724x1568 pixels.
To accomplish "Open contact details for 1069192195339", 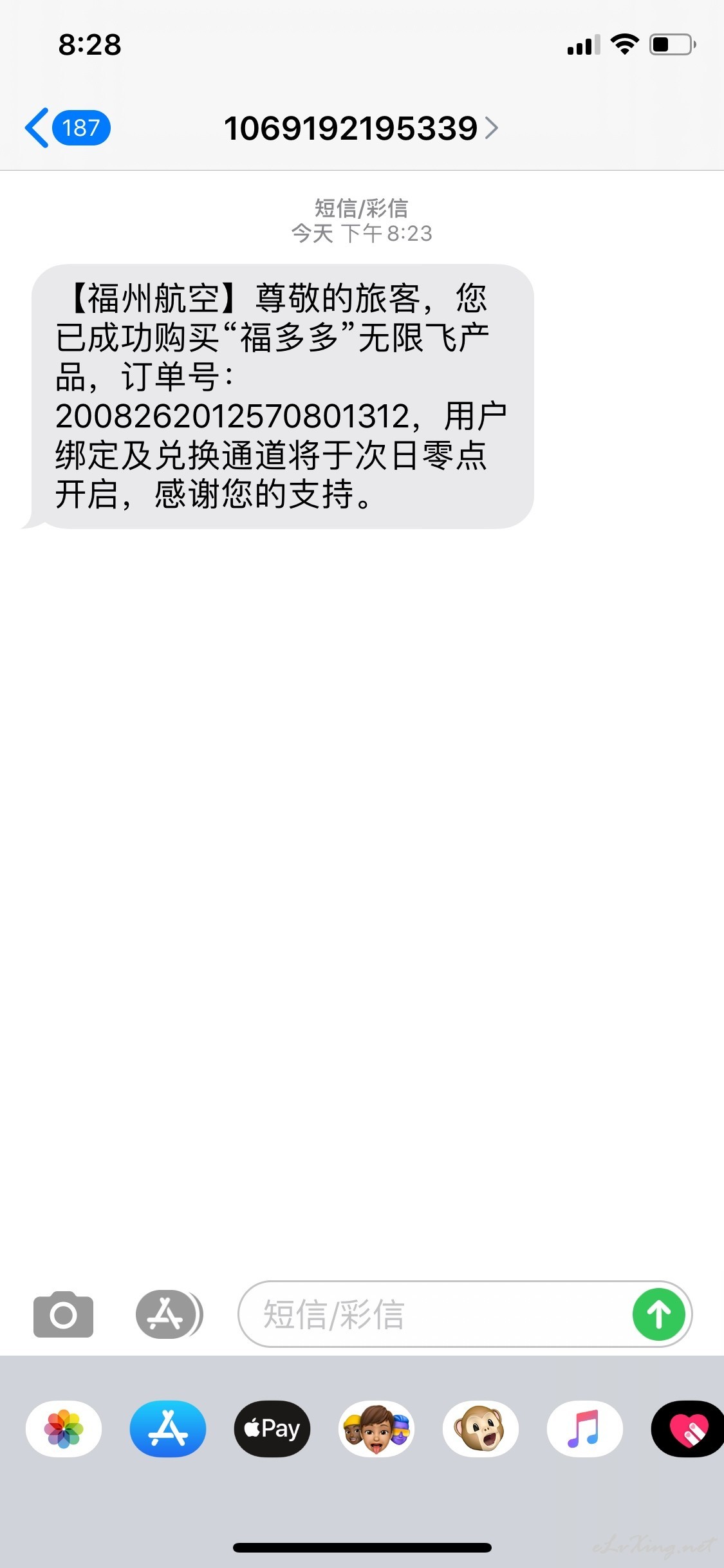I will tap(360, 128).
